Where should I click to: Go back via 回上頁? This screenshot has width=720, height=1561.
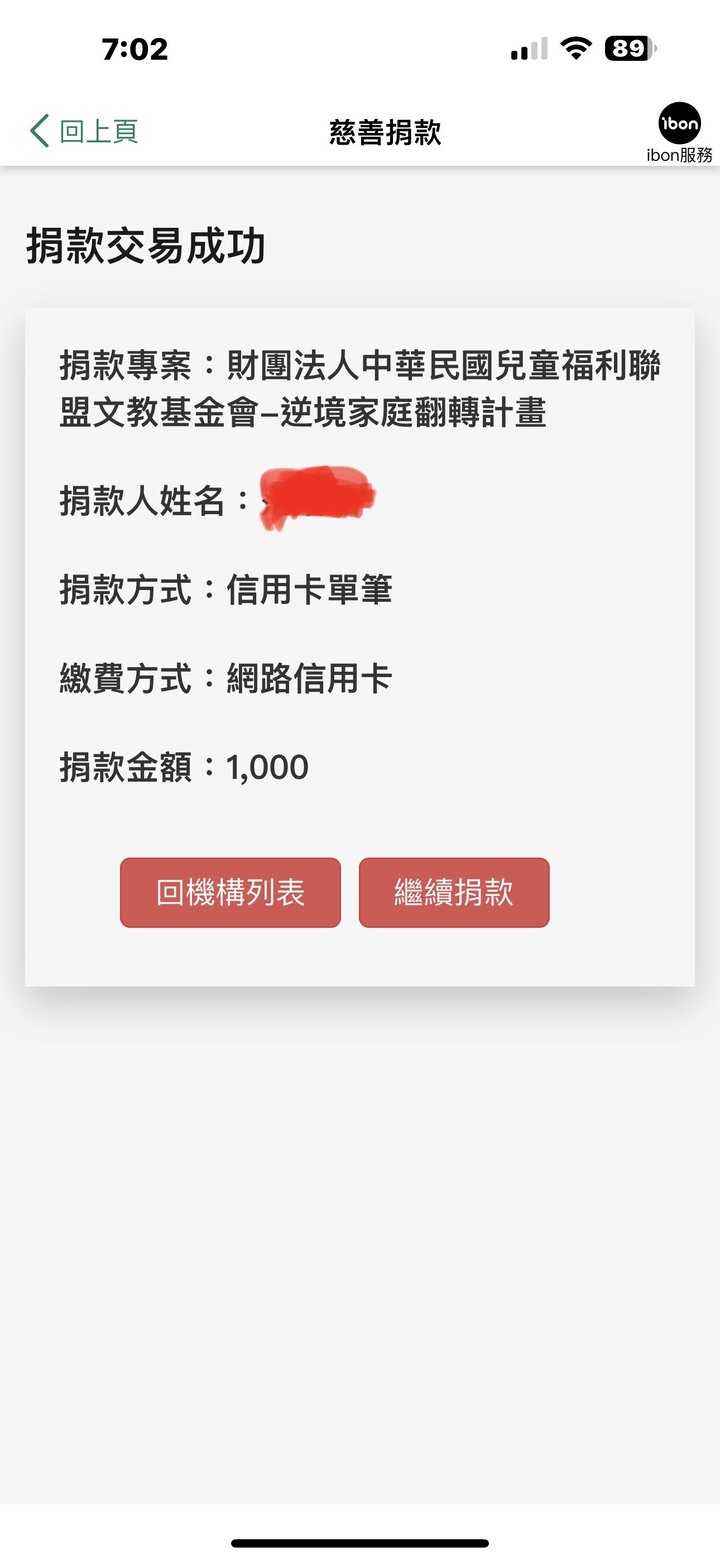pos(84,131)
